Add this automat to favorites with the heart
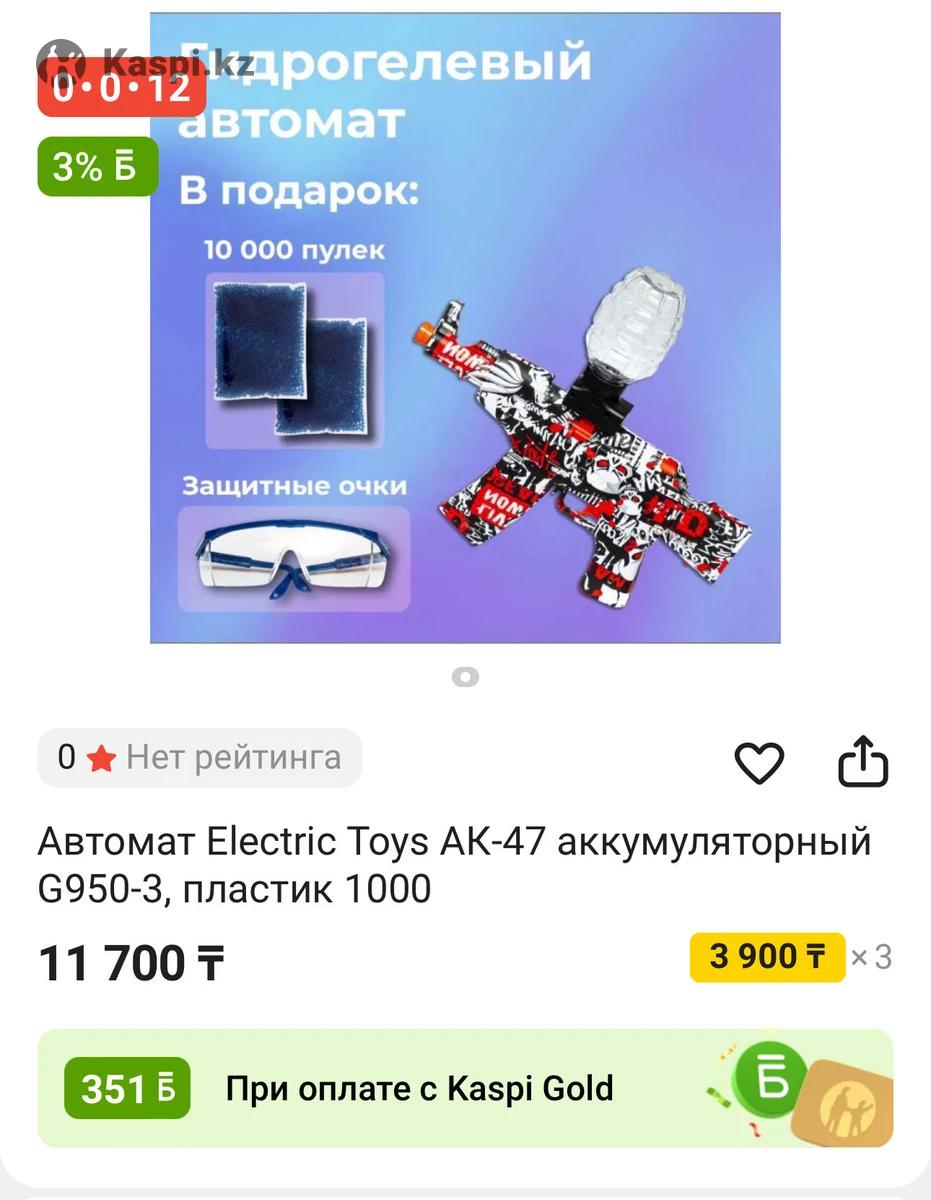 click(759, 765)
